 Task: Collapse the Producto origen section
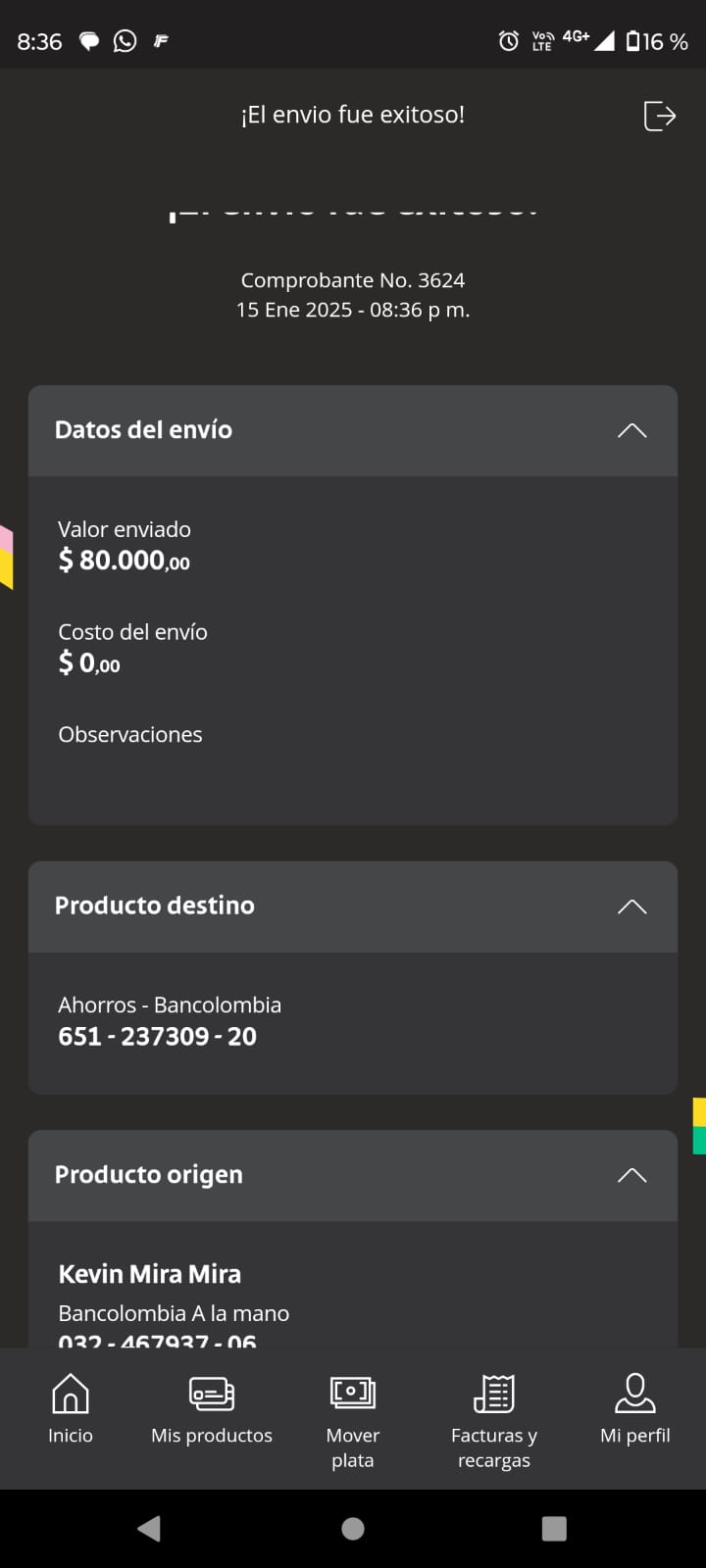point(631,1175)
